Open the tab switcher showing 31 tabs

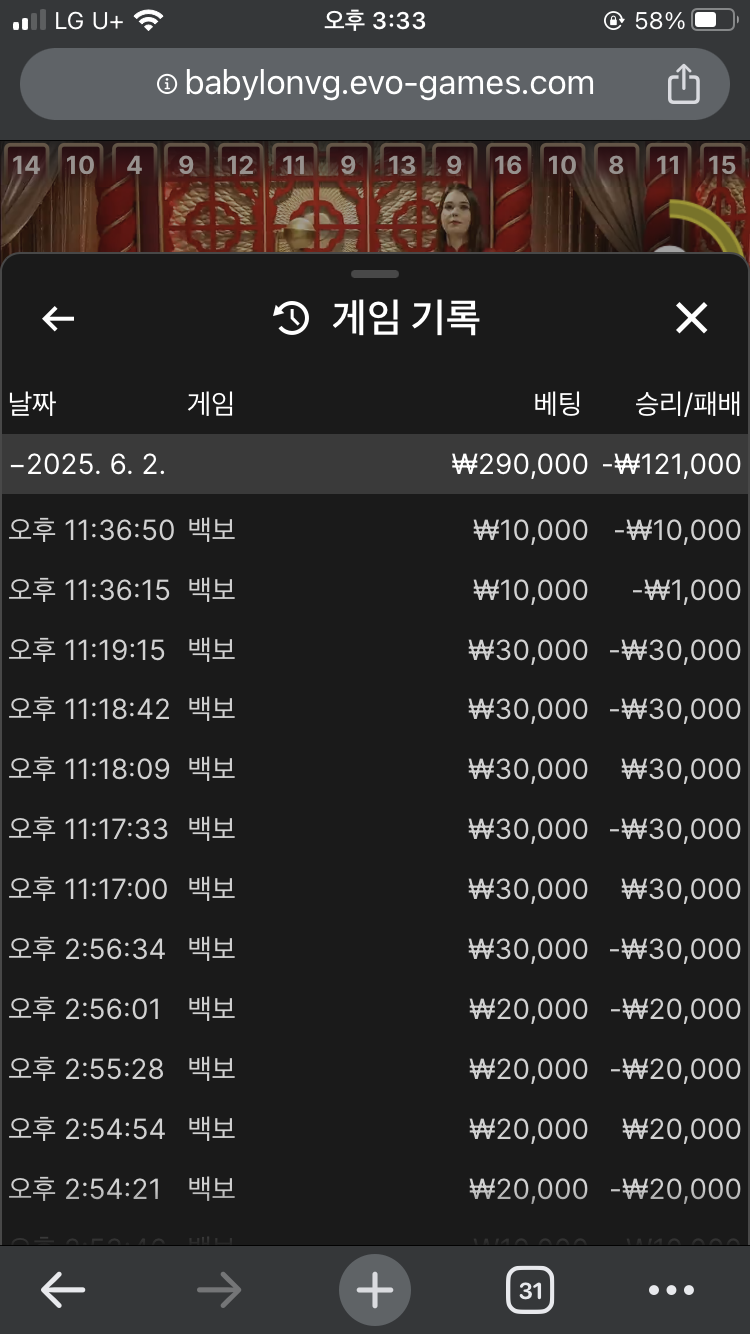pos(531,1291)
